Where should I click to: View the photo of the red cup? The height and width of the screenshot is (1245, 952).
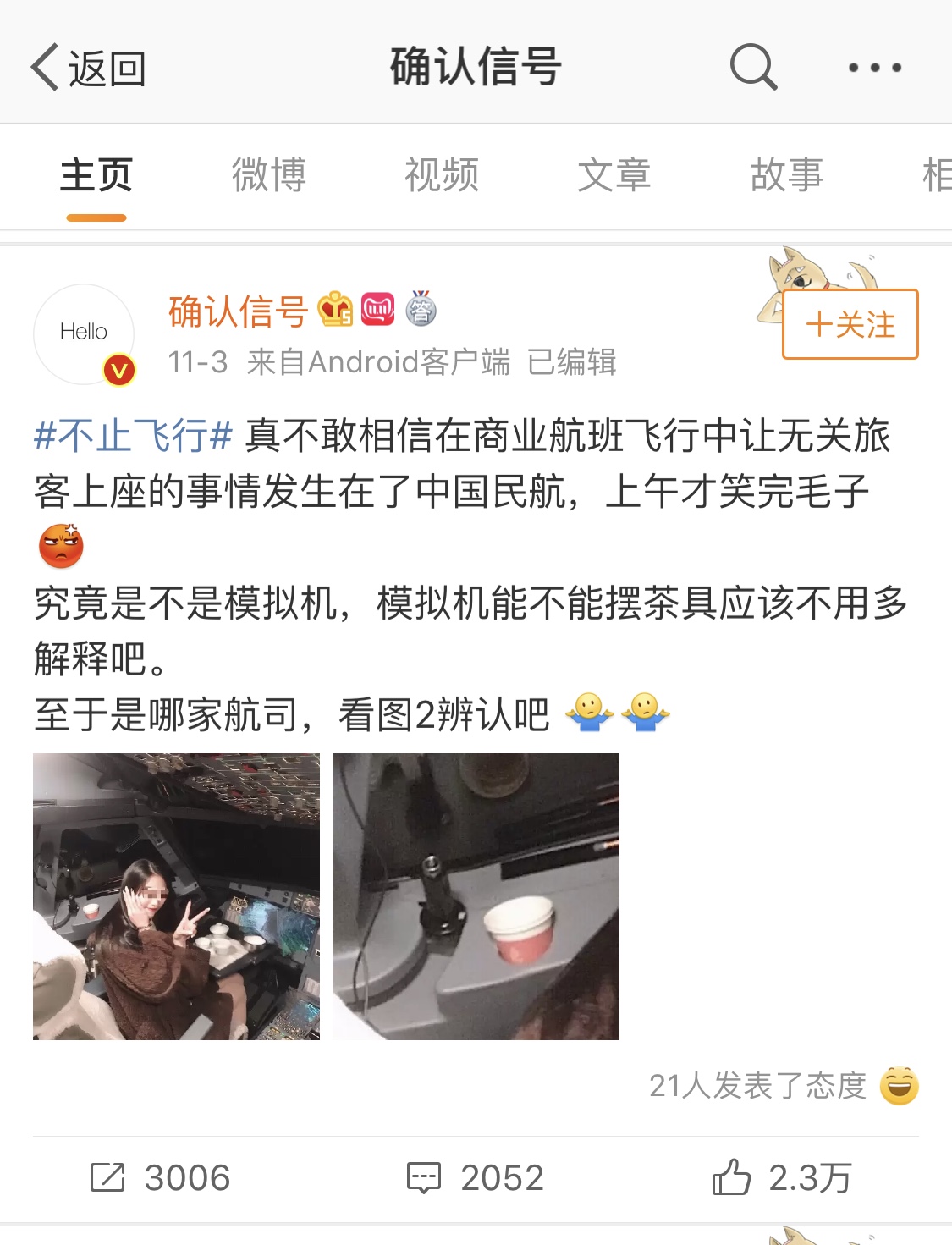pos(476,896)
